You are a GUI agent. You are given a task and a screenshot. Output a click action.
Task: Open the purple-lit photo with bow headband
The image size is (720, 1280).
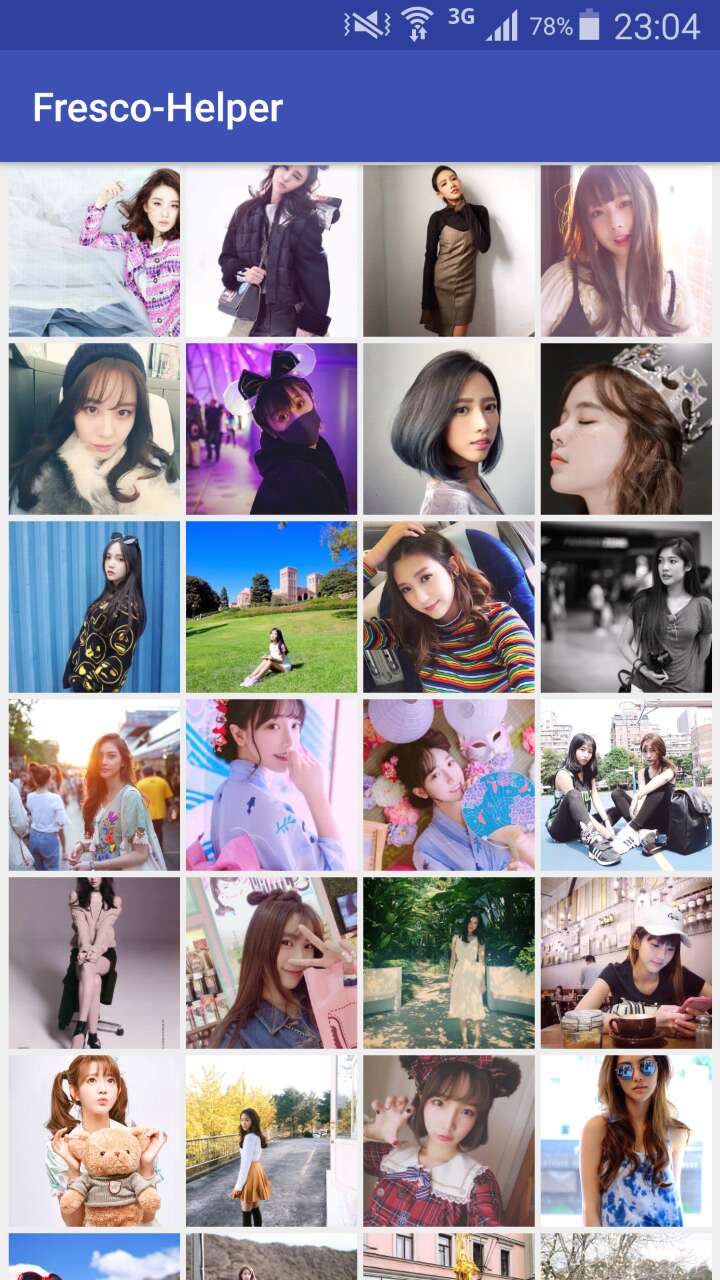tap(272, 429)
